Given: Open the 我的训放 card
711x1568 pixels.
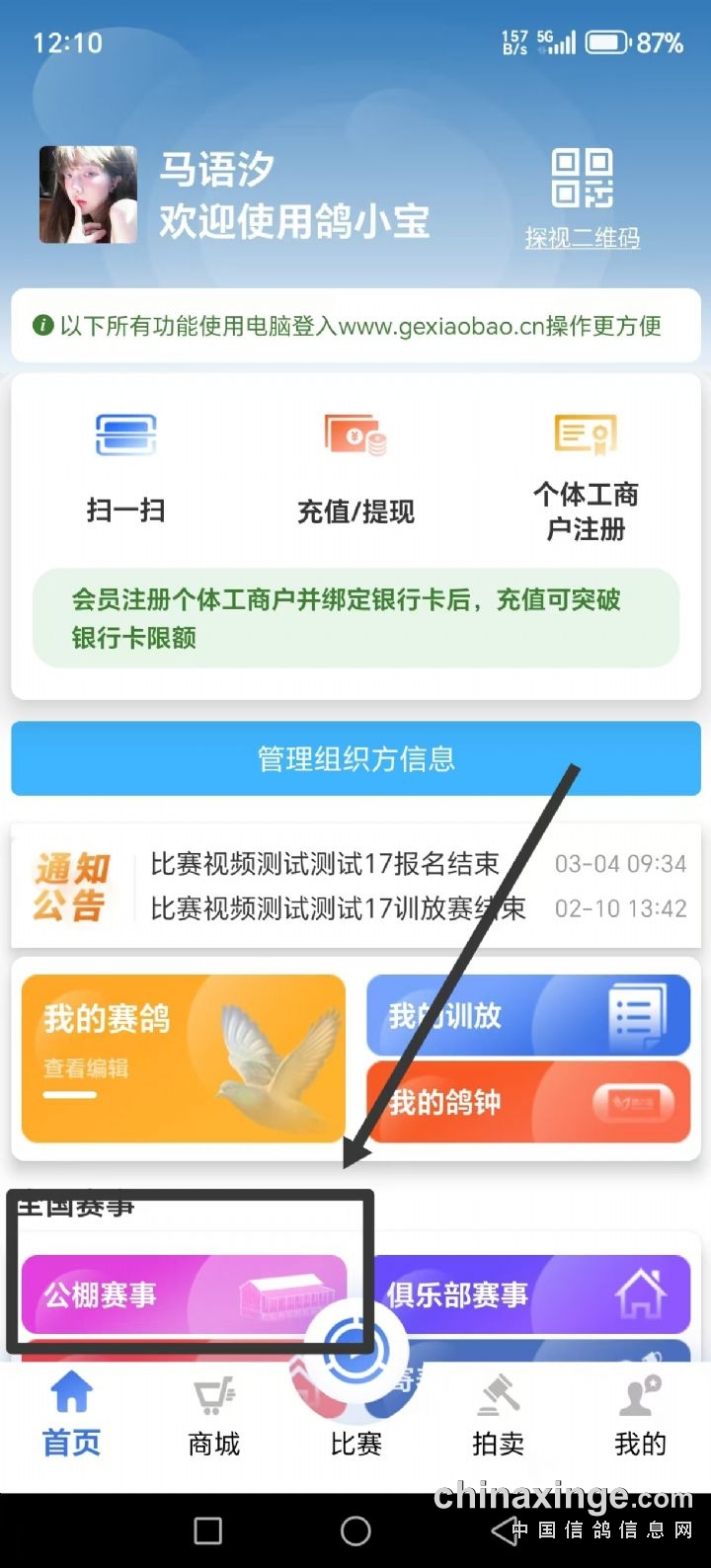Looking at the screenshot, I should [x=527, y=1015].
